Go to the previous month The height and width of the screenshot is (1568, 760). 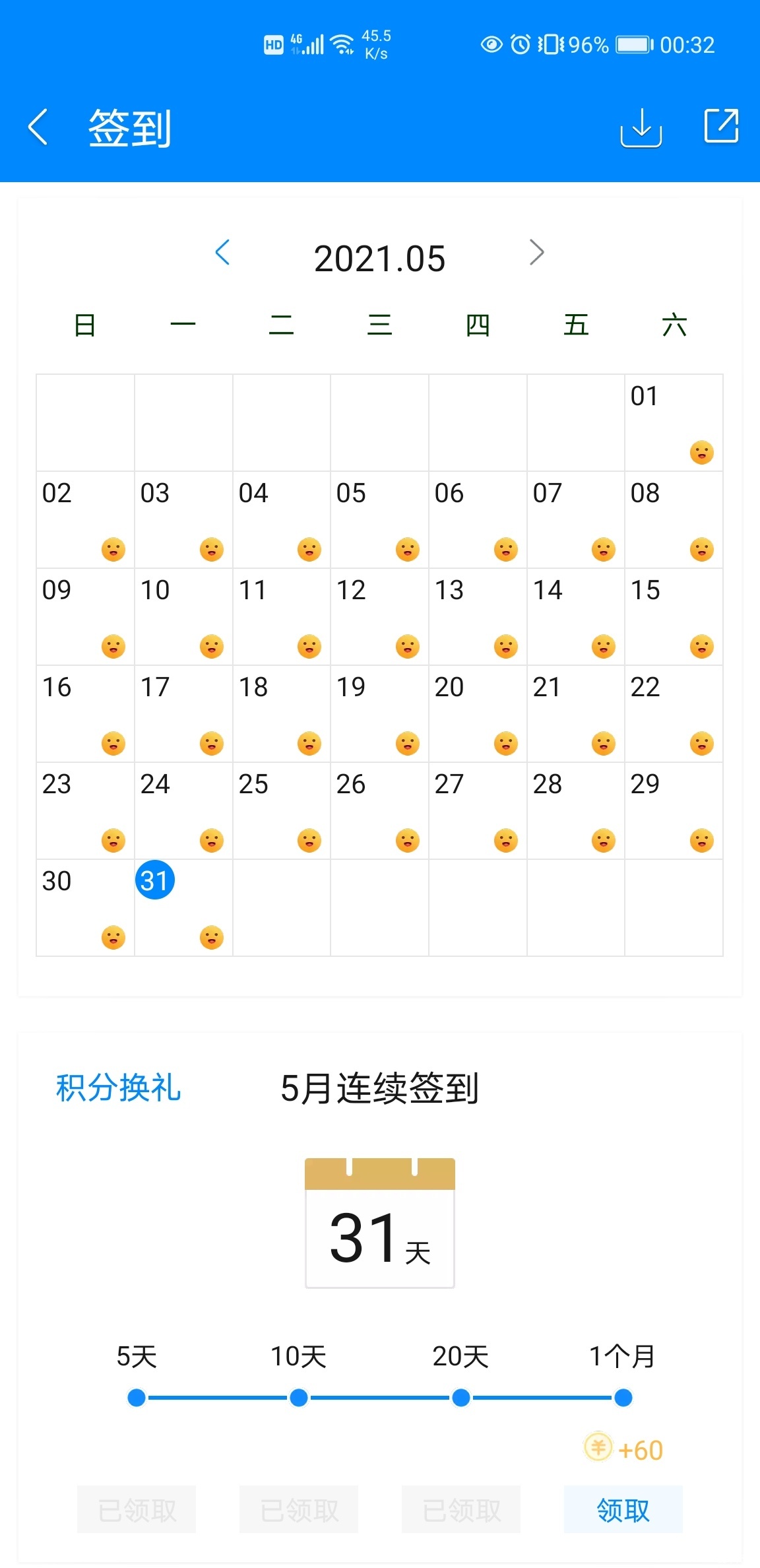[223, 252]
